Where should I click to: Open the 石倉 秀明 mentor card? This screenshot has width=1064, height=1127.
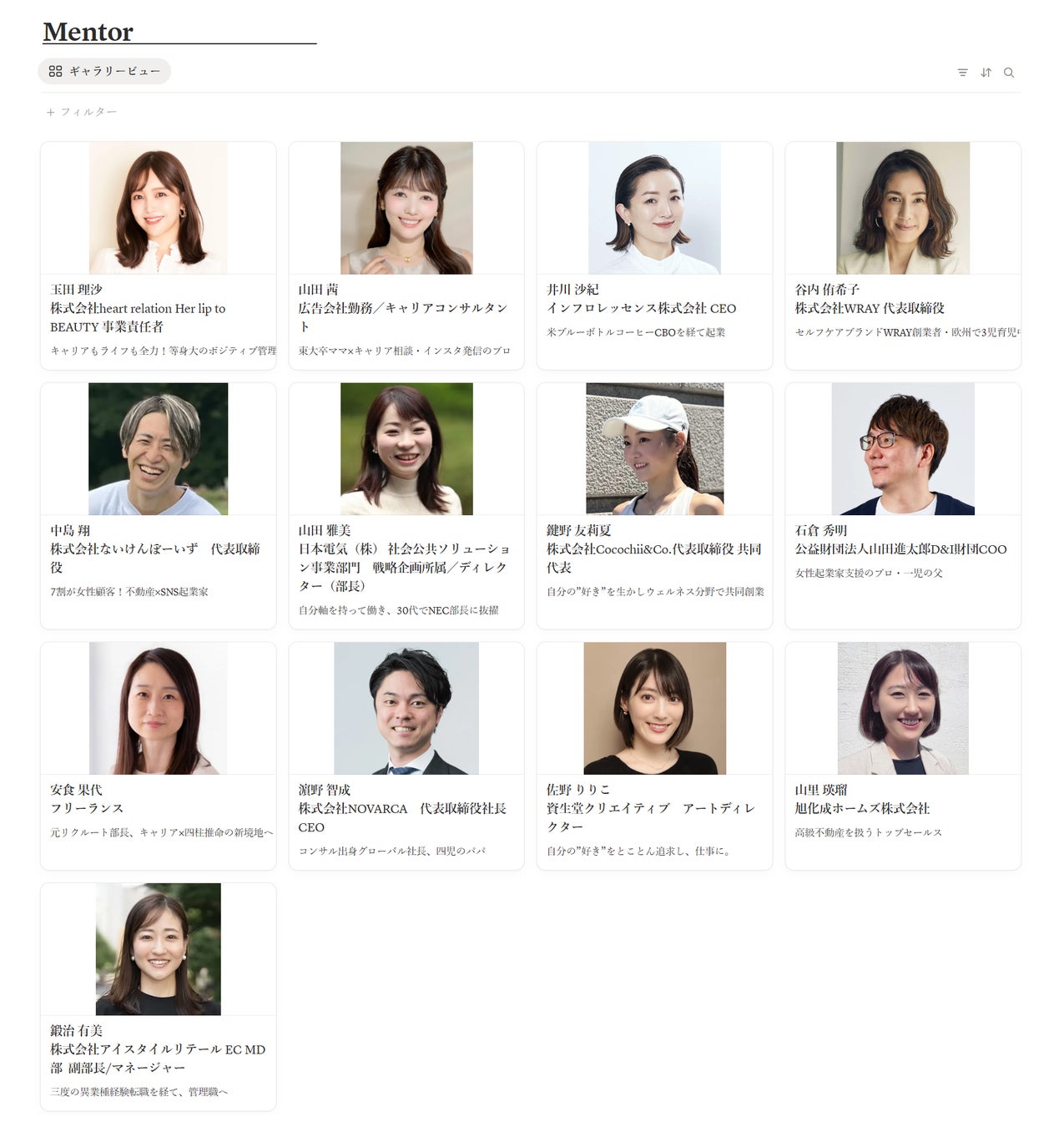click(x=903, y=506)
